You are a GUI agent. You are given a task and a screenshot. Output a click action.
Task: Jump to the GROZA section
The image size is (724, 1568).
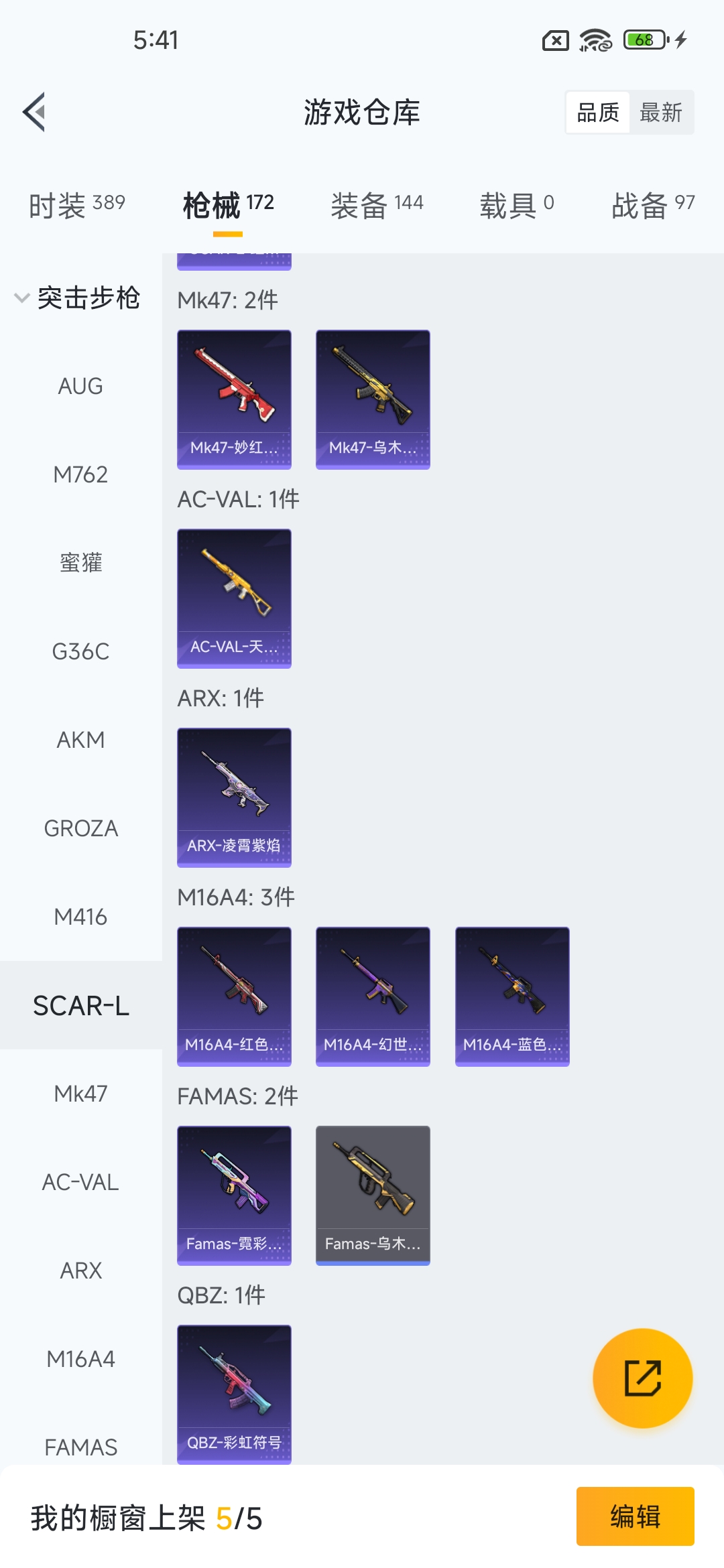coord(80,828)
